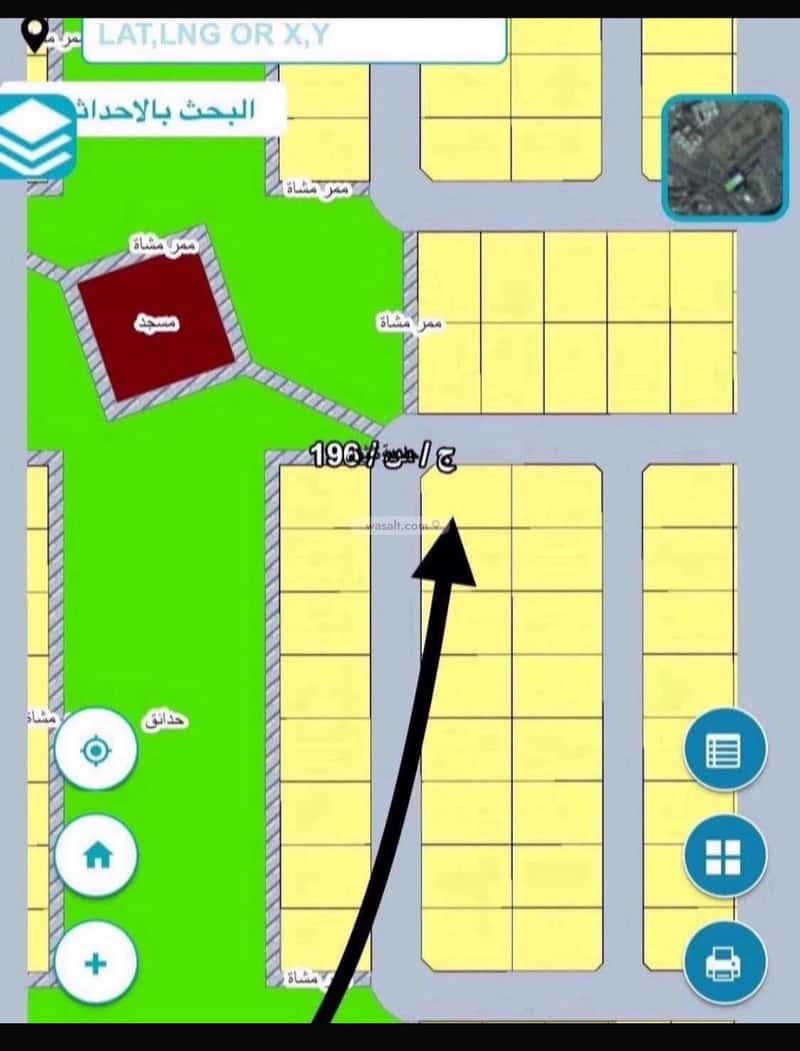
Task: Open the grid tiles button
Action: (x=725, y=856)
